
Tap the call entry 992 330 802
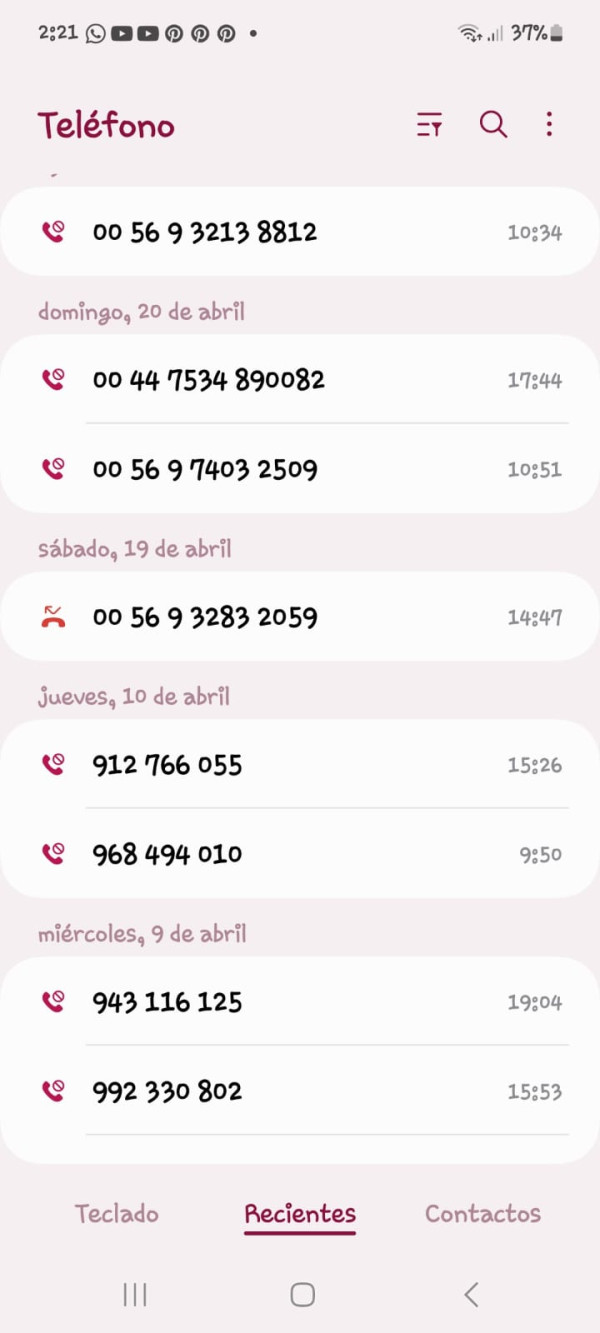click(x=300, y=1091)
